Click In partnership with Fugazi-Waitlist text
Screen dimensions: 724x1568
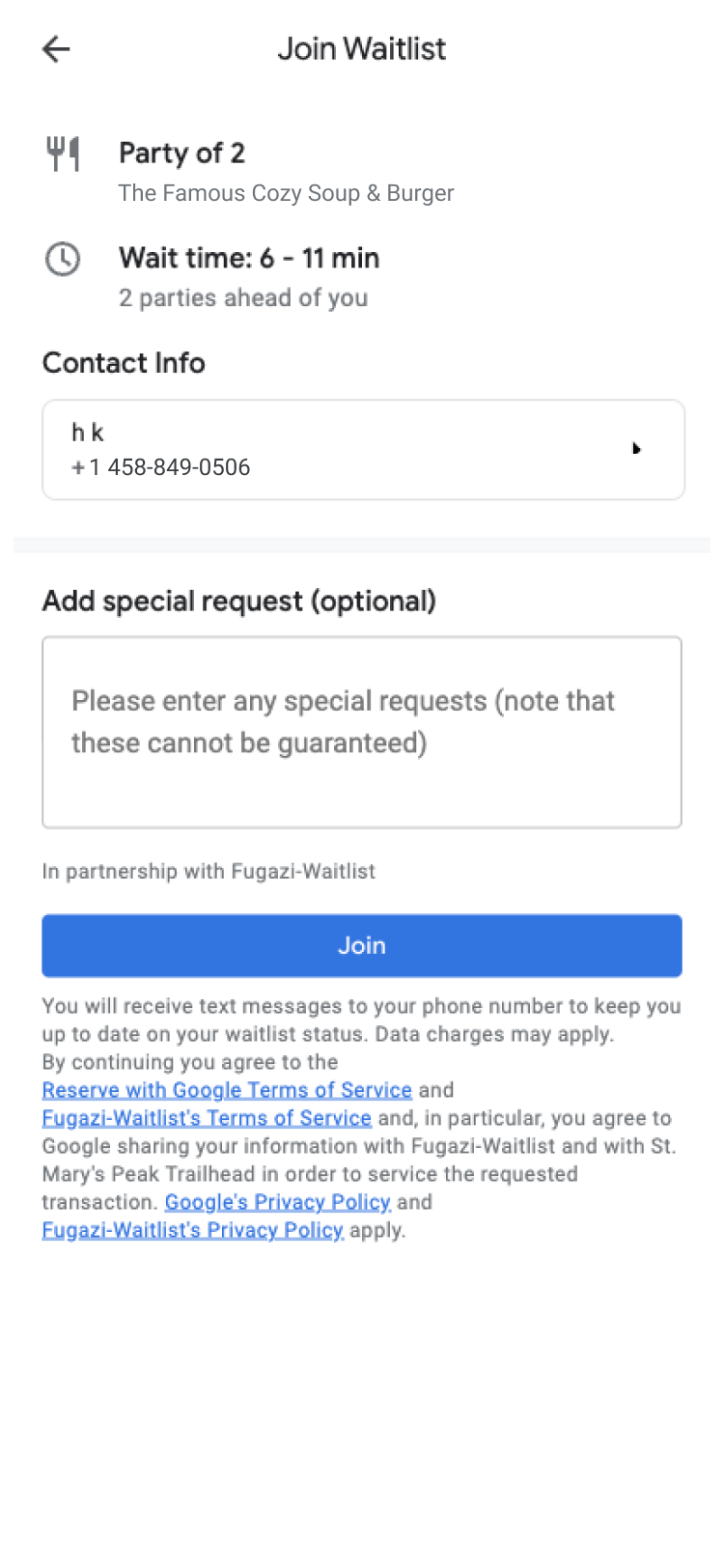209,871
